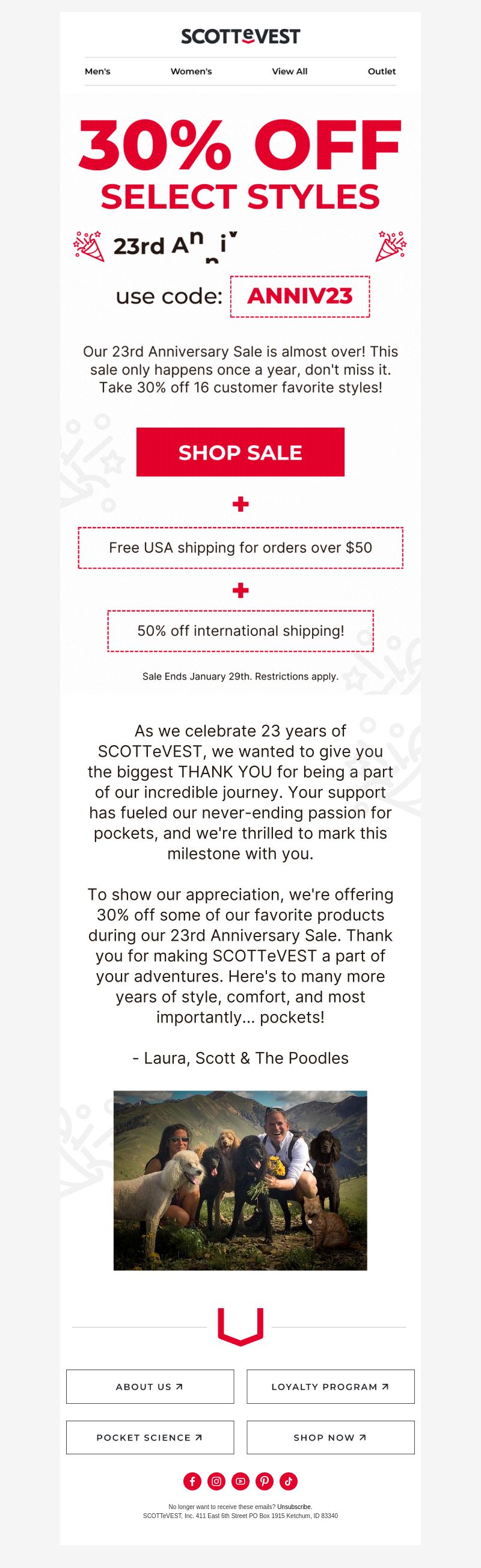481x1568 pixels.
Task: Tap the Unsubscribe link
Action: [294, 1507]
